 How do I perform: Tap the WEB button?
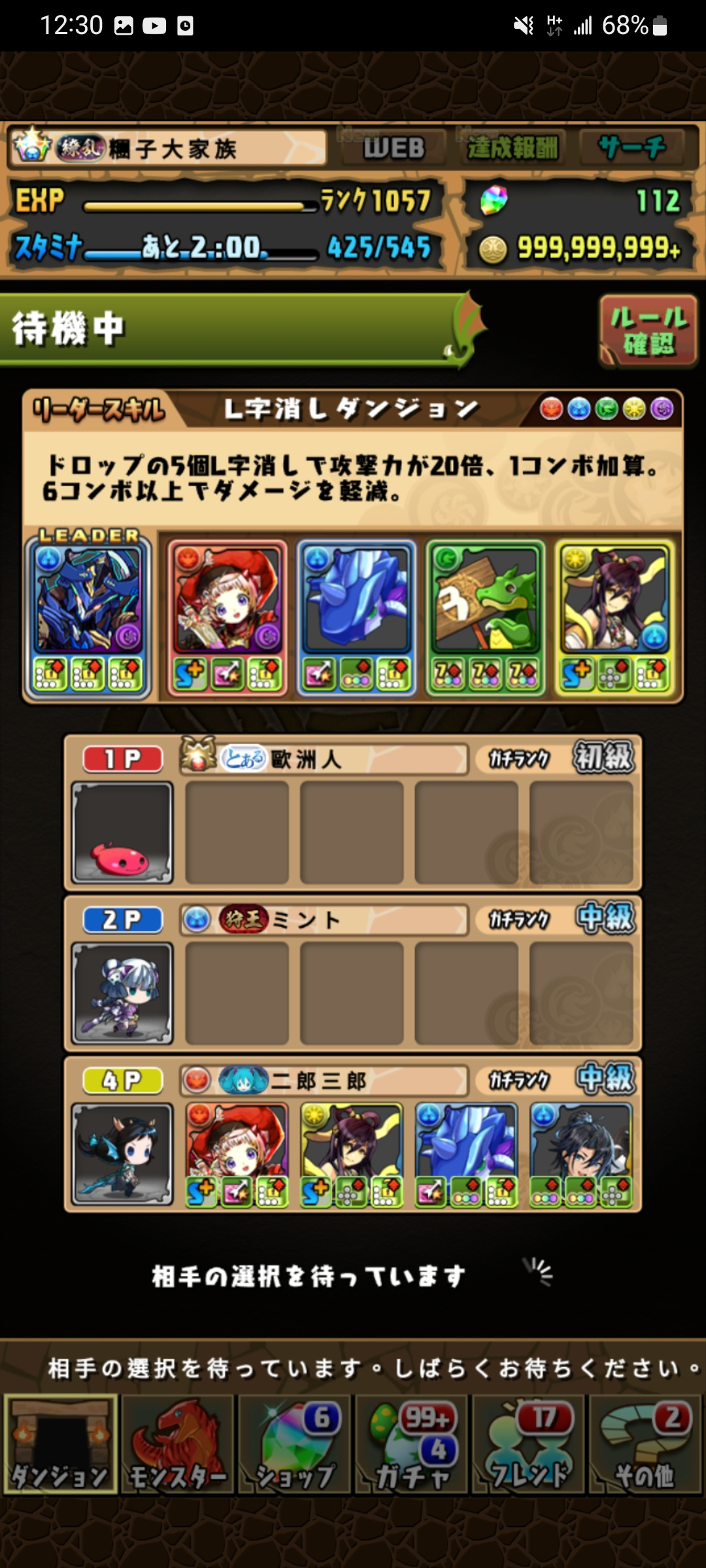pyautogui.click(x=394, y=148)
